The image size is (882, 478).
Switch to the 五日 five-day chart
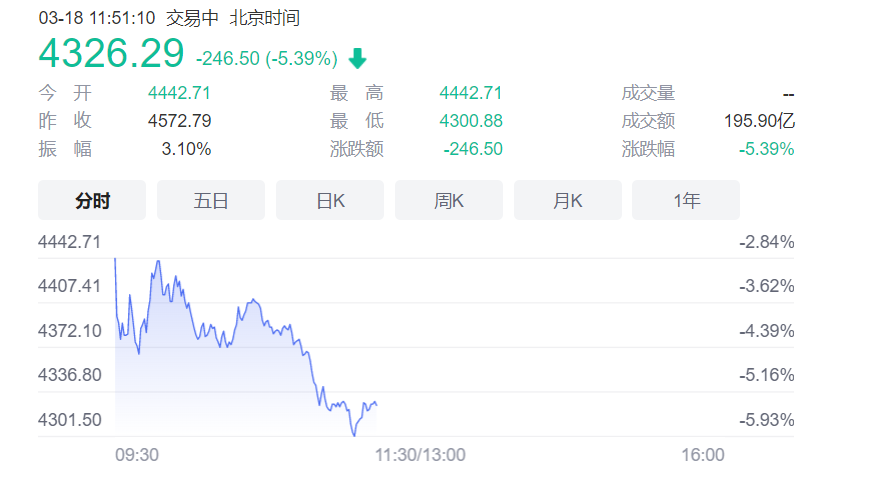pos(211,200)
